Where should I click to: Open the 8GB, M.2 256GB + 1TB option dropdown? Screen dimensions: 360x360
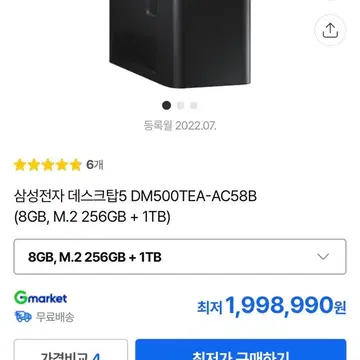[180, 257]
